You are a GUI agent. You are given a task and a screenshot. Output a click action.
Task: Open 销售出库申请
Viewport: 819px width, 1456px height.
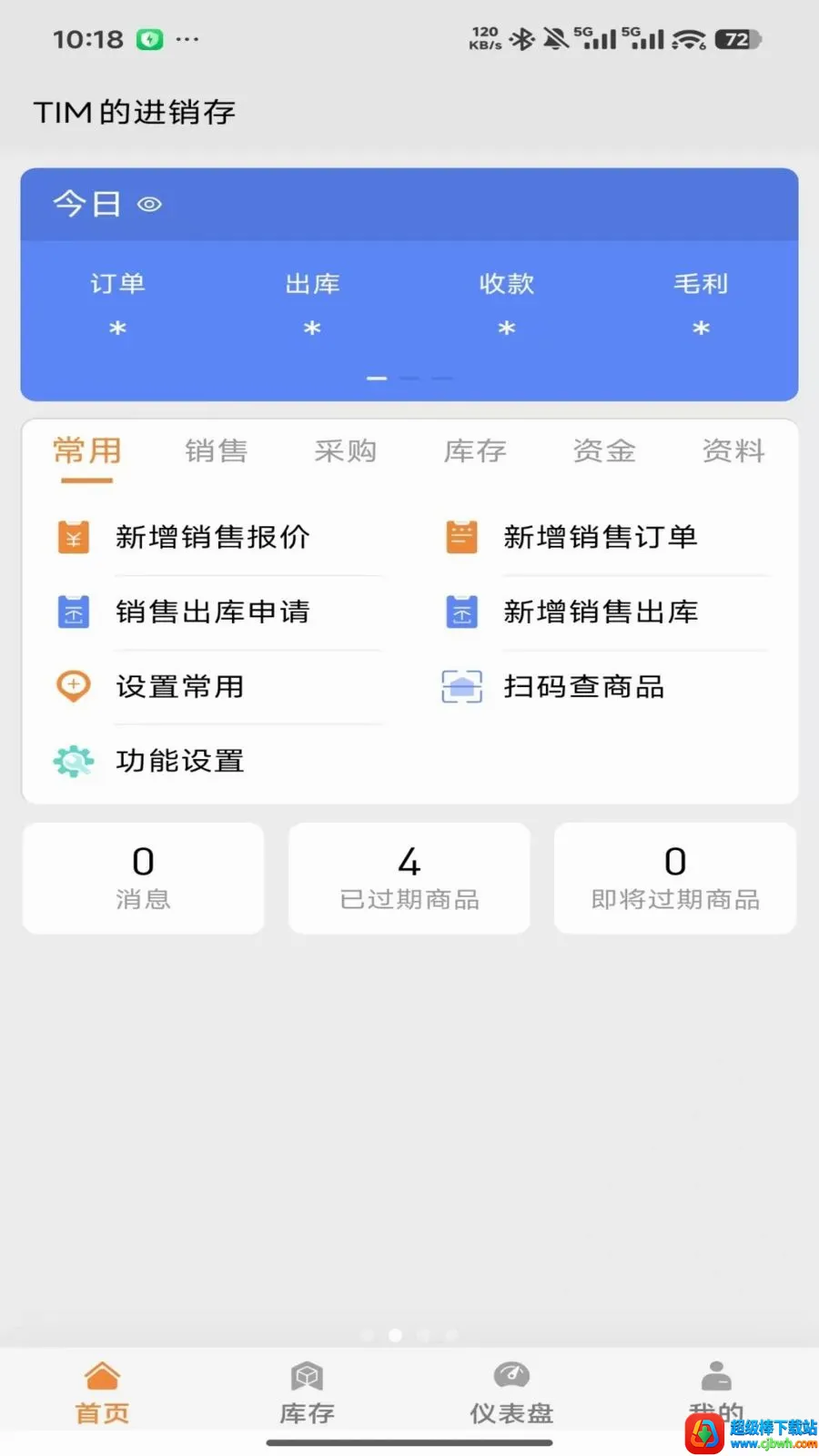[x=216, y=612]
